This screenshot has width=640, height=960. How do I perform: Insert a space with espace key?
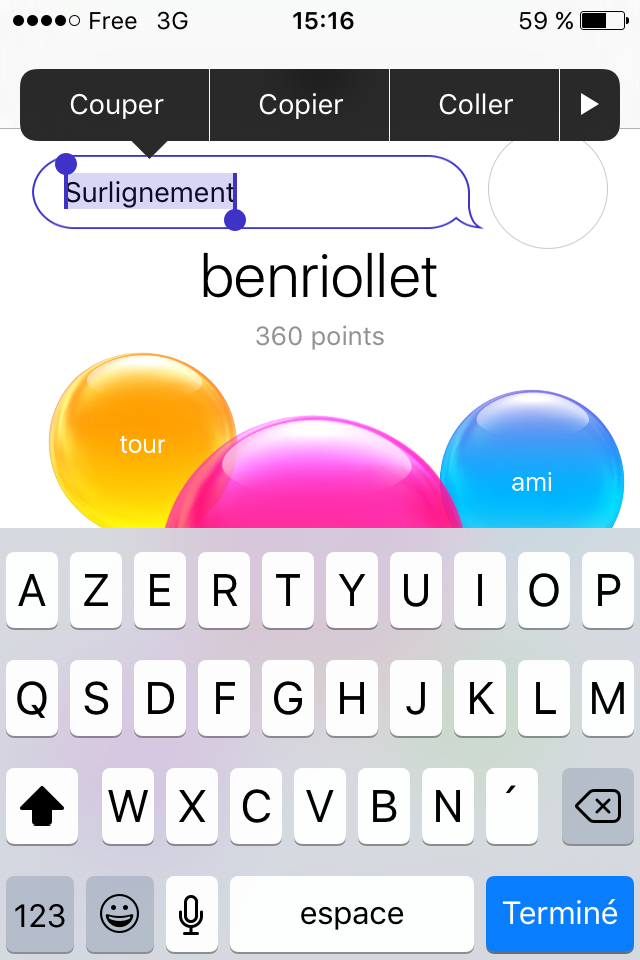click(x=352, y=914)
